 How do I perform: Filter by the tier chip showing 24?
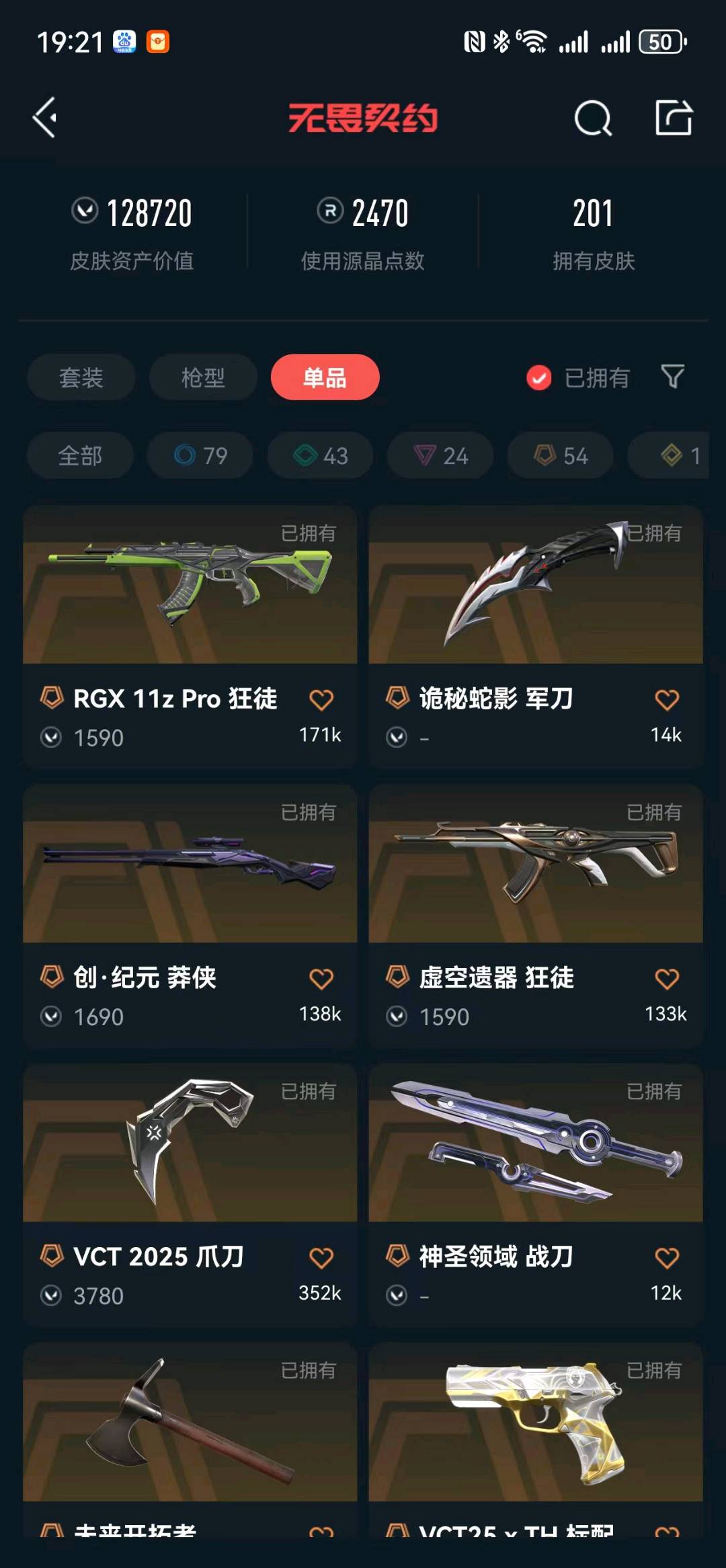[x=440, y=455]
